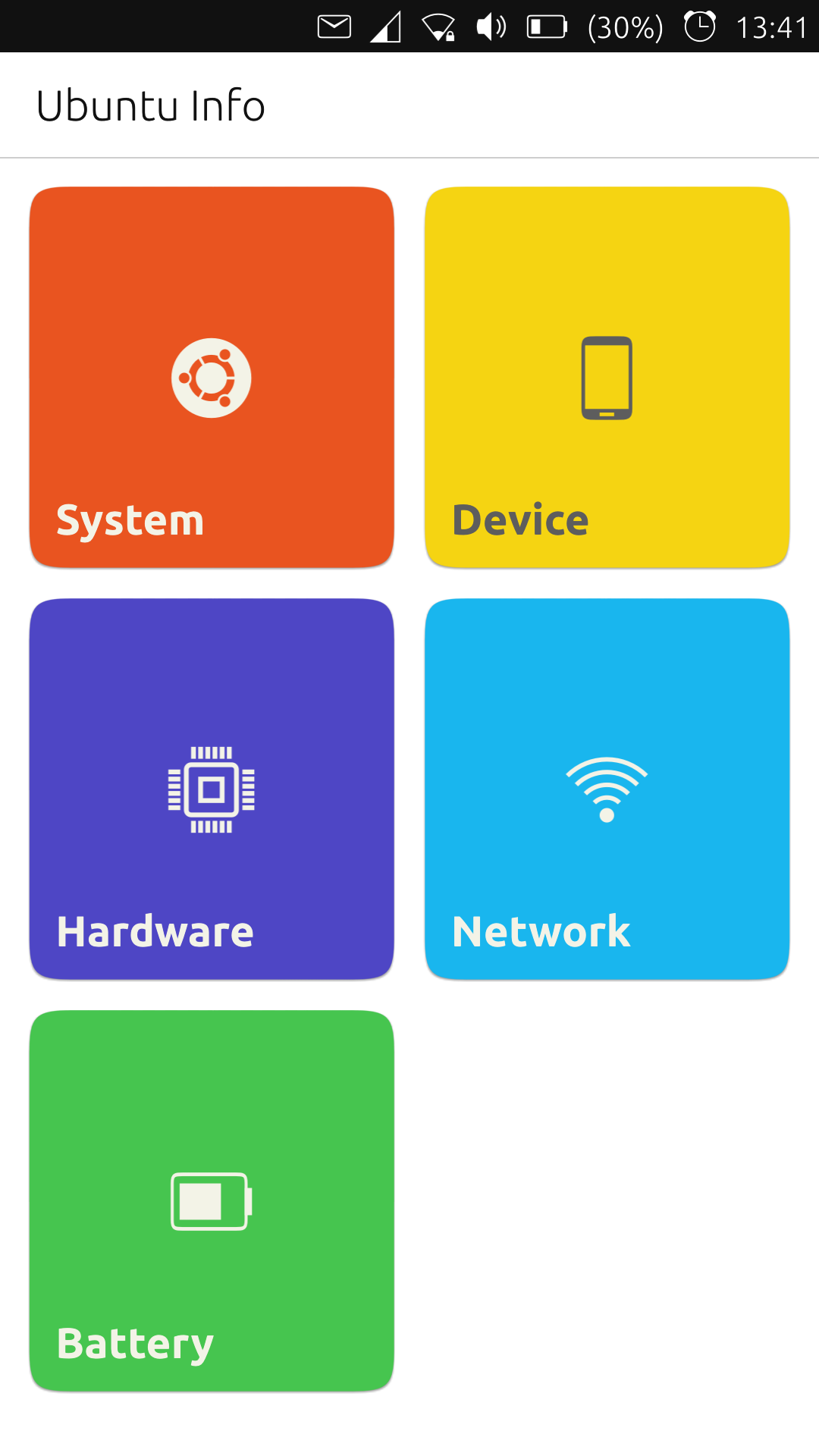The height and width of the screenshot is (1456, 819).
Task: Open the System info card
Action: click(212, 377)
